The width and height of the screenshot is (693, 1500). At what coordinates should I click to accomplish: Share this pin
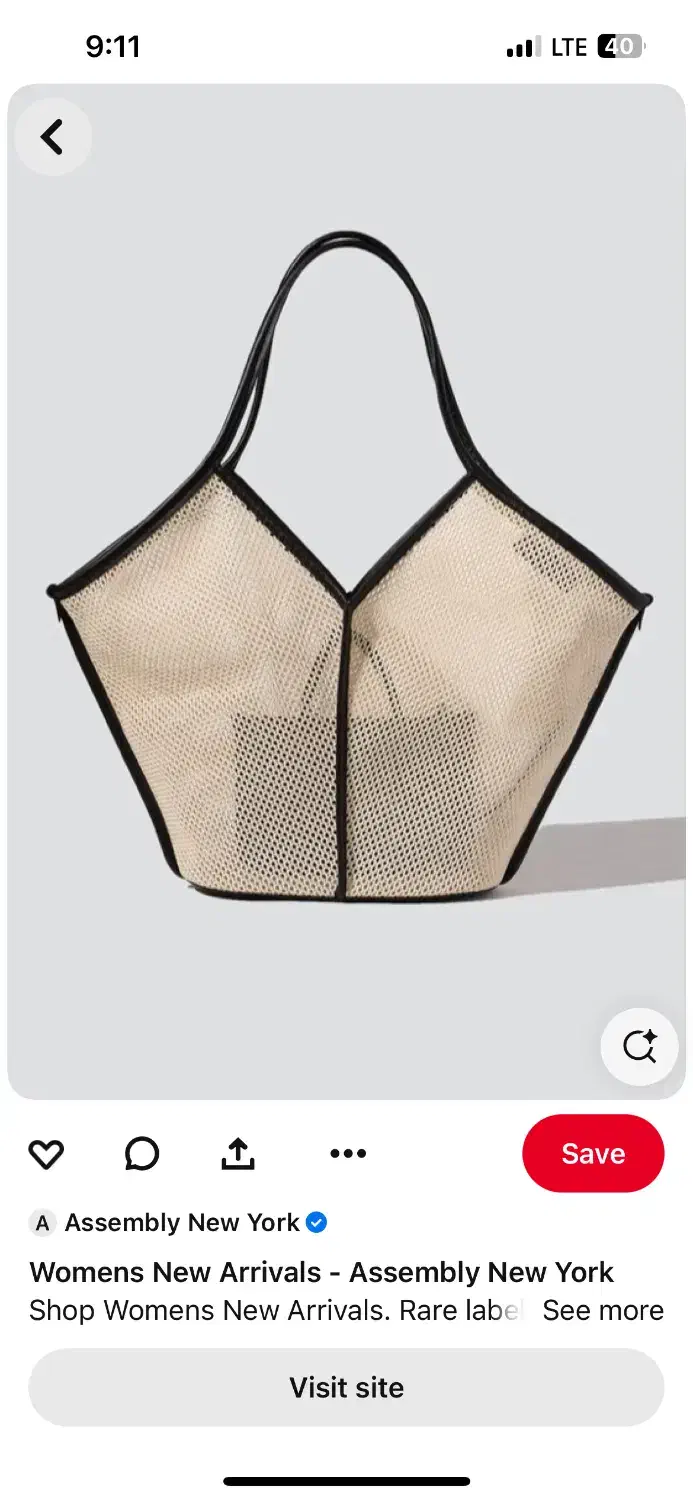pos(238,1154)
